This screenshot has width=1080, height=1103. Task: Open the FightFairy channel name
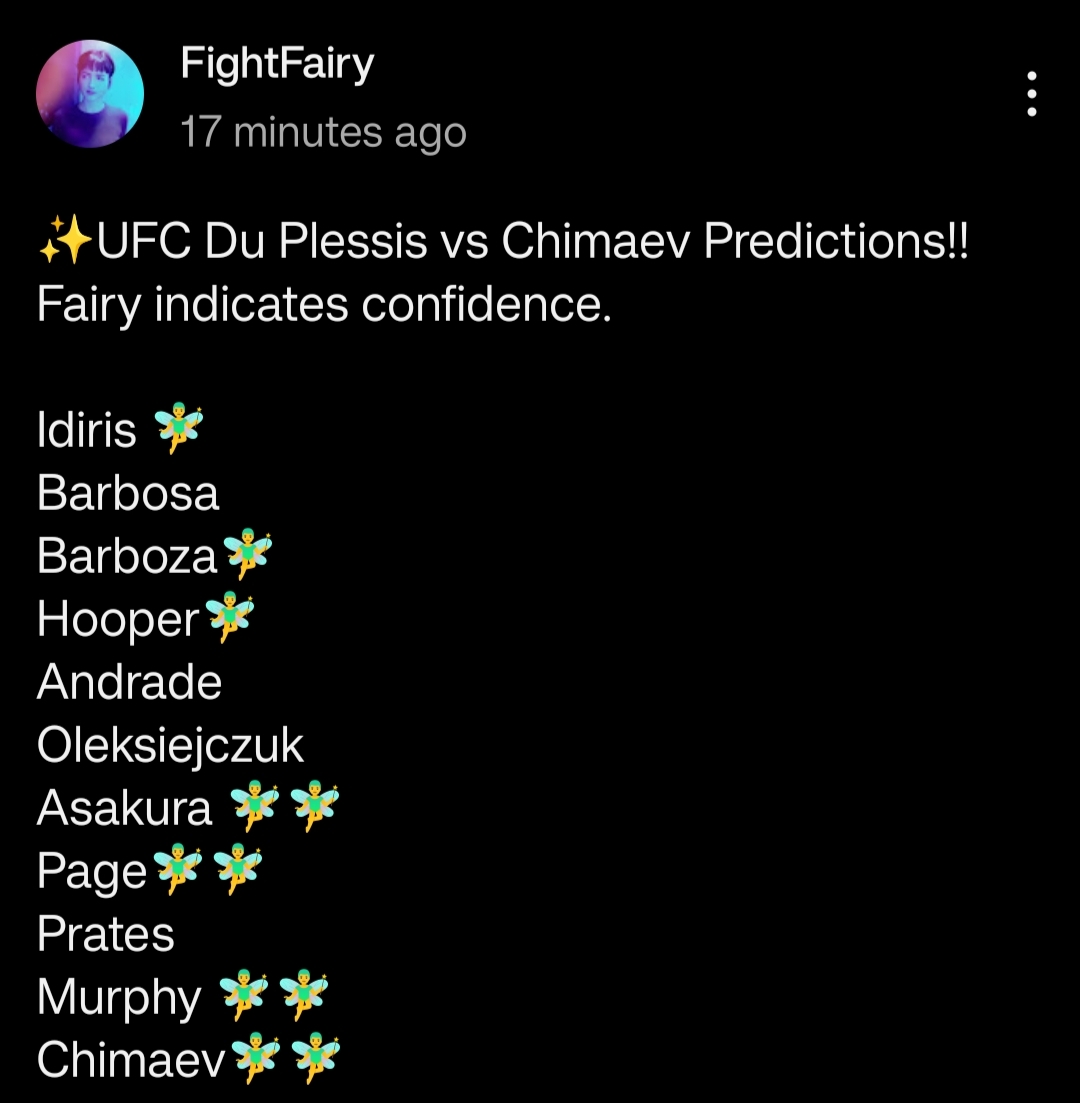click(x=277, y=66)
